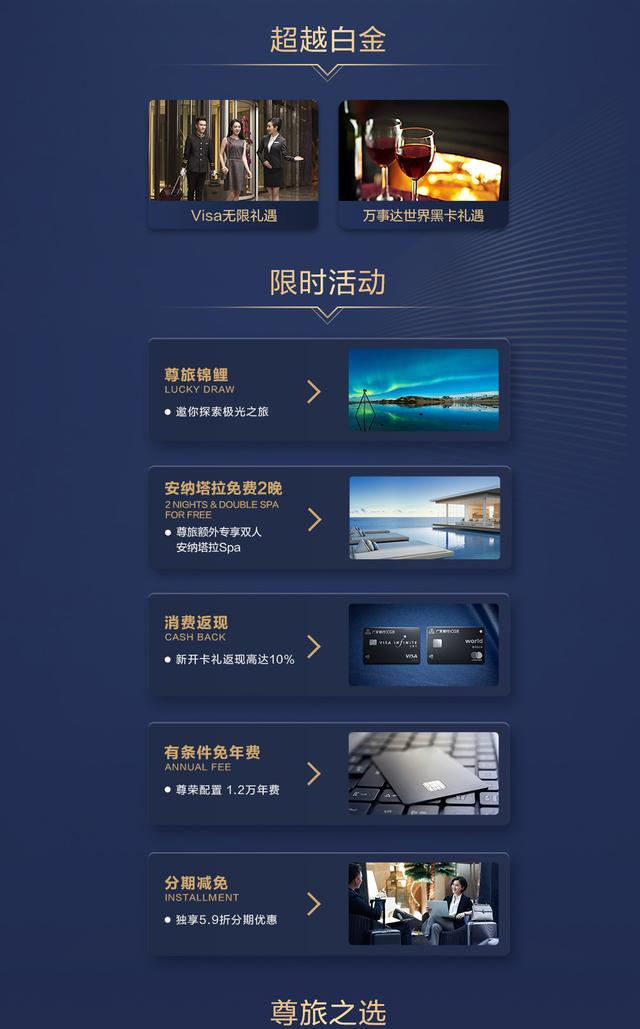View the 有条件免年费 annual fee details
Screen dimensions: 640x1029
[329, 773]
